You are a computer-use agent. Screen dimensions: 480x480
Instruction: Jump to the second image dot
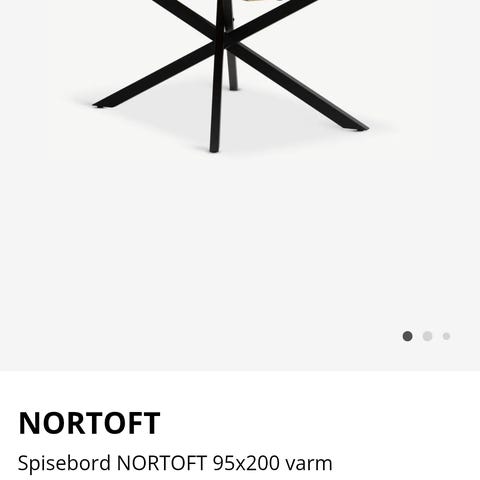[427, 336]
